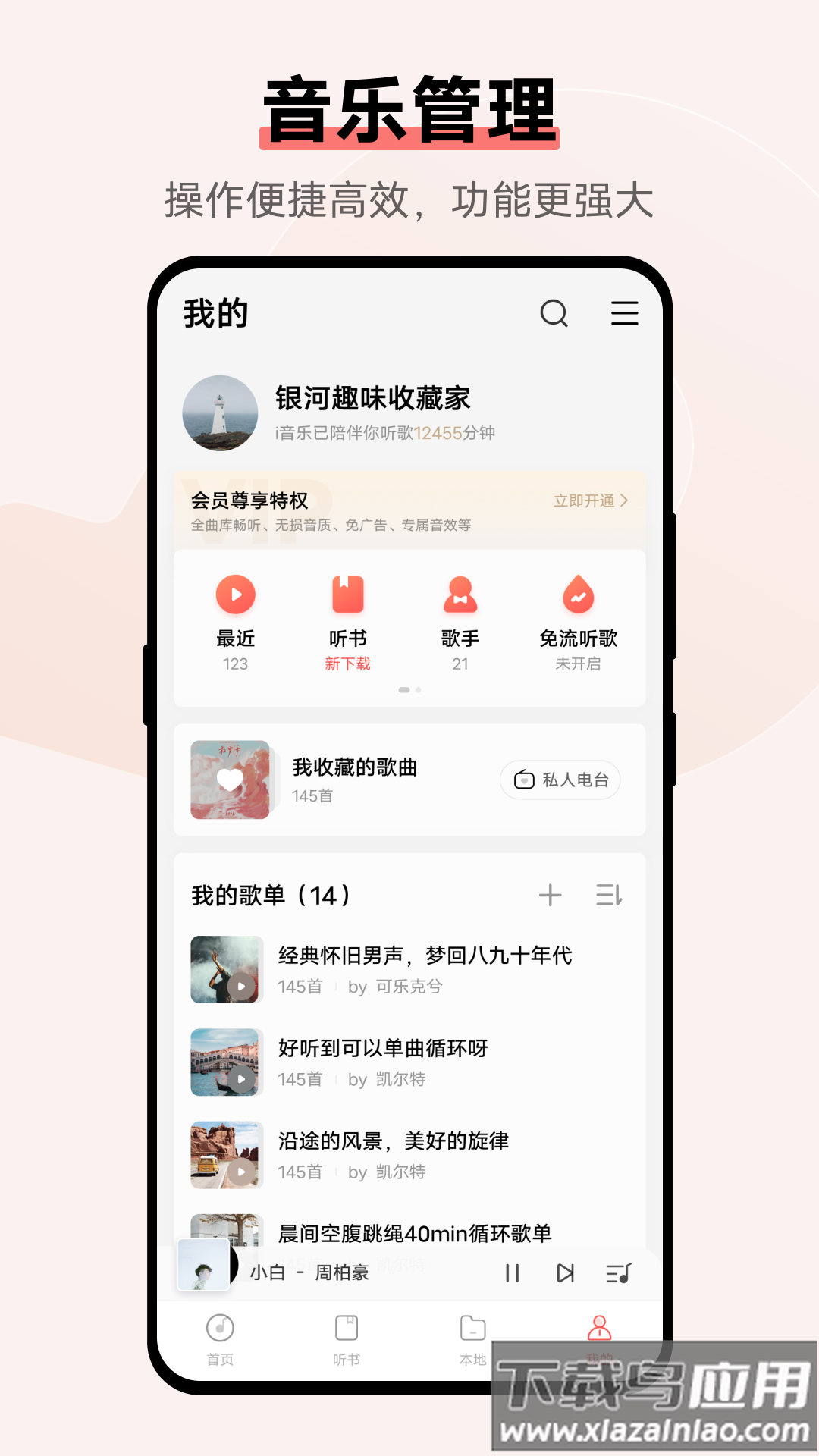Viewport: 819px width, 1456px height.
Task: Start 私人电台 personal radio
Action: (560, 780)
